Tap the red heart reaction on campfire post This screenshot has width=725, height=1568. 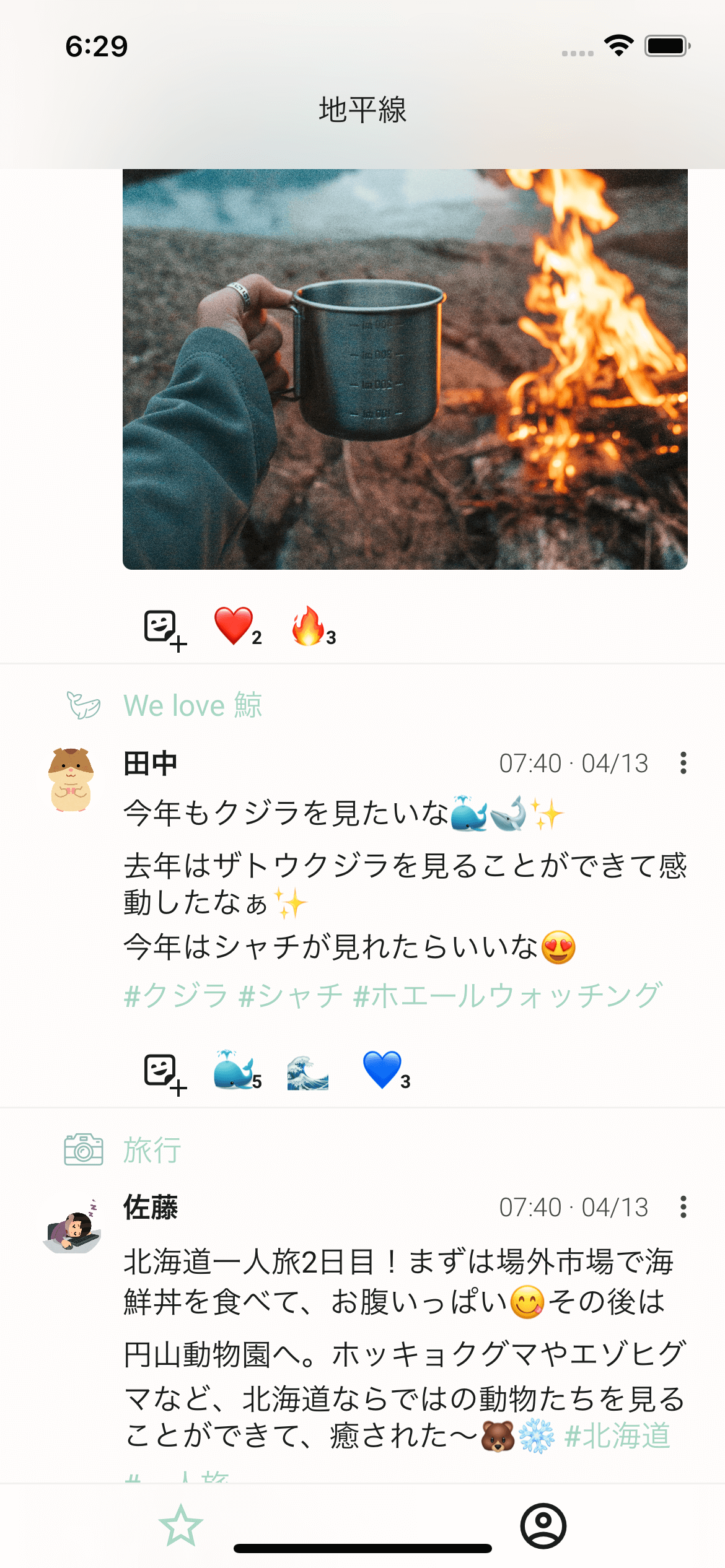click(x=235, y=627)
